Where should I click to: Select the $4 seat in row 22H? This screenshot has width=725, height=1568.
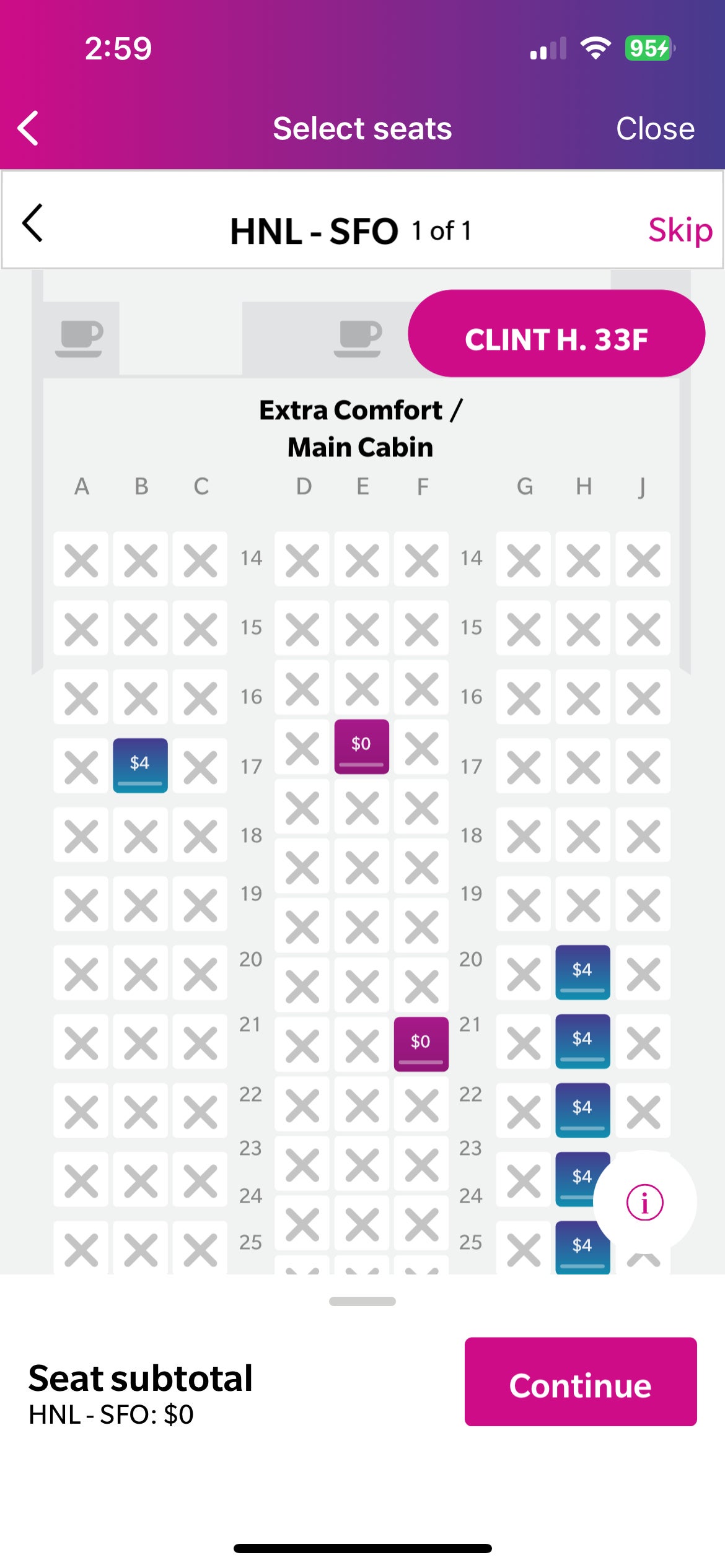click(x=582, y=1110)
